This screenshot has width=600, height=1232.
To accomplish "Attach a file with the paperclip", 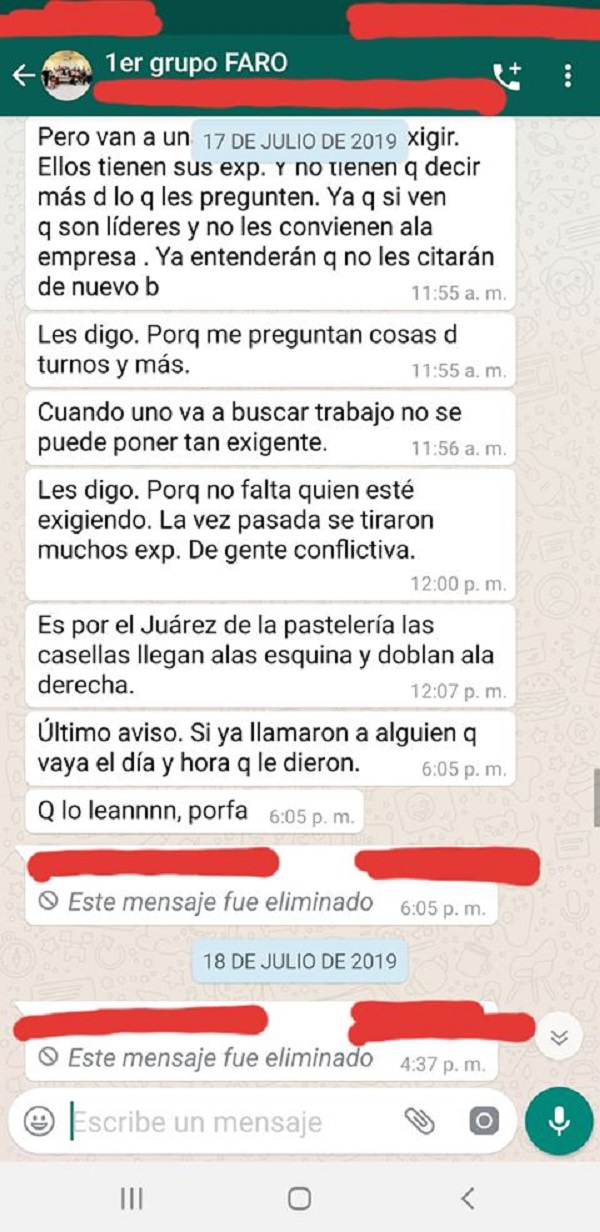I will pos(420,1121).
